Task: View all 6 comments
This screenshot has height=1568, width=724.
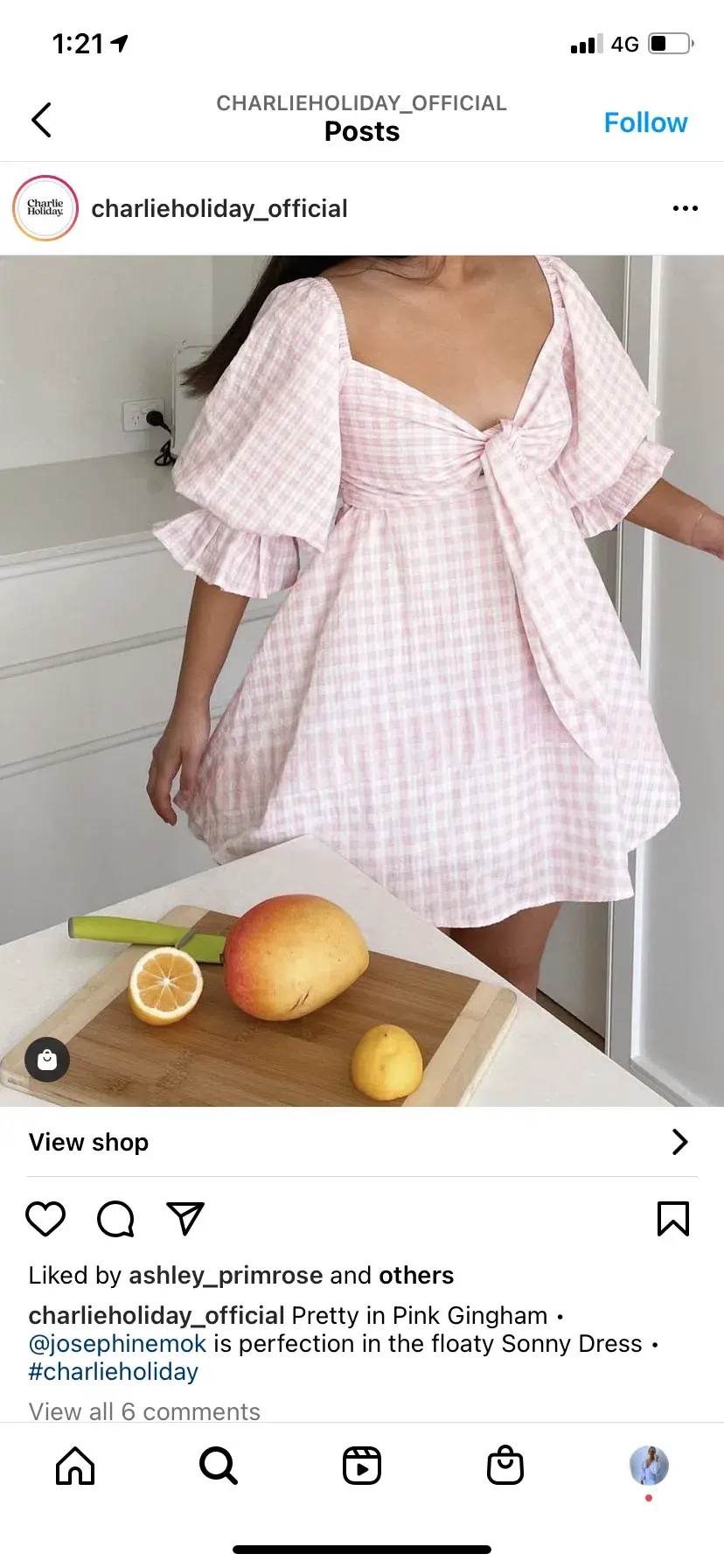Action: click(144, 1410)
